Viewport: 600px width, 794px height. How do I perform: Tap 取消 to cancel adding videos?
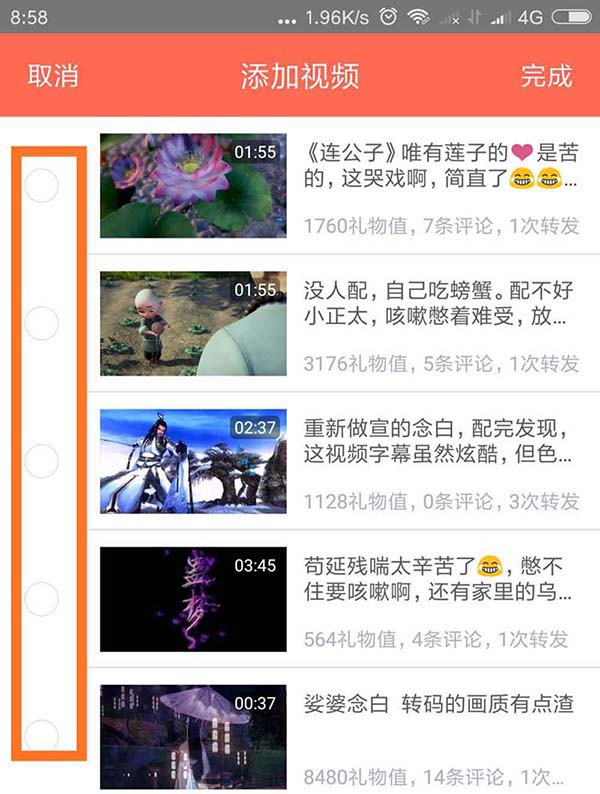tap(53, 76)
